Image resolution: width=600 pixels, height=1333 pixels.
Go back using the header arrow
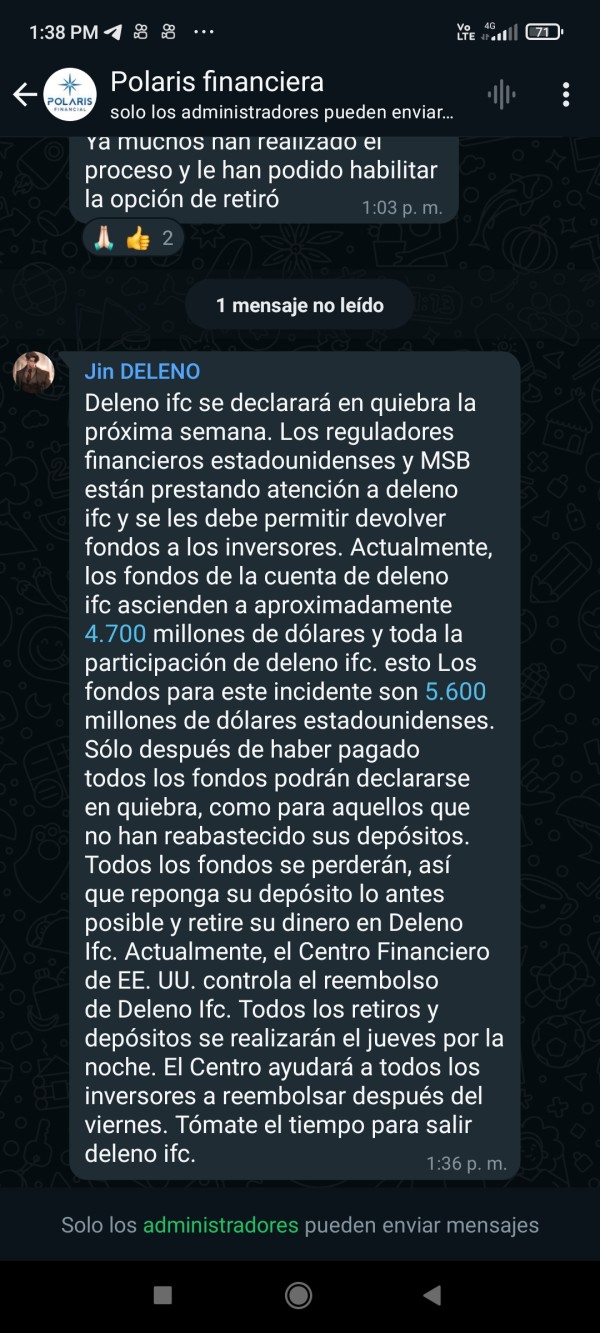click(24, 95)
